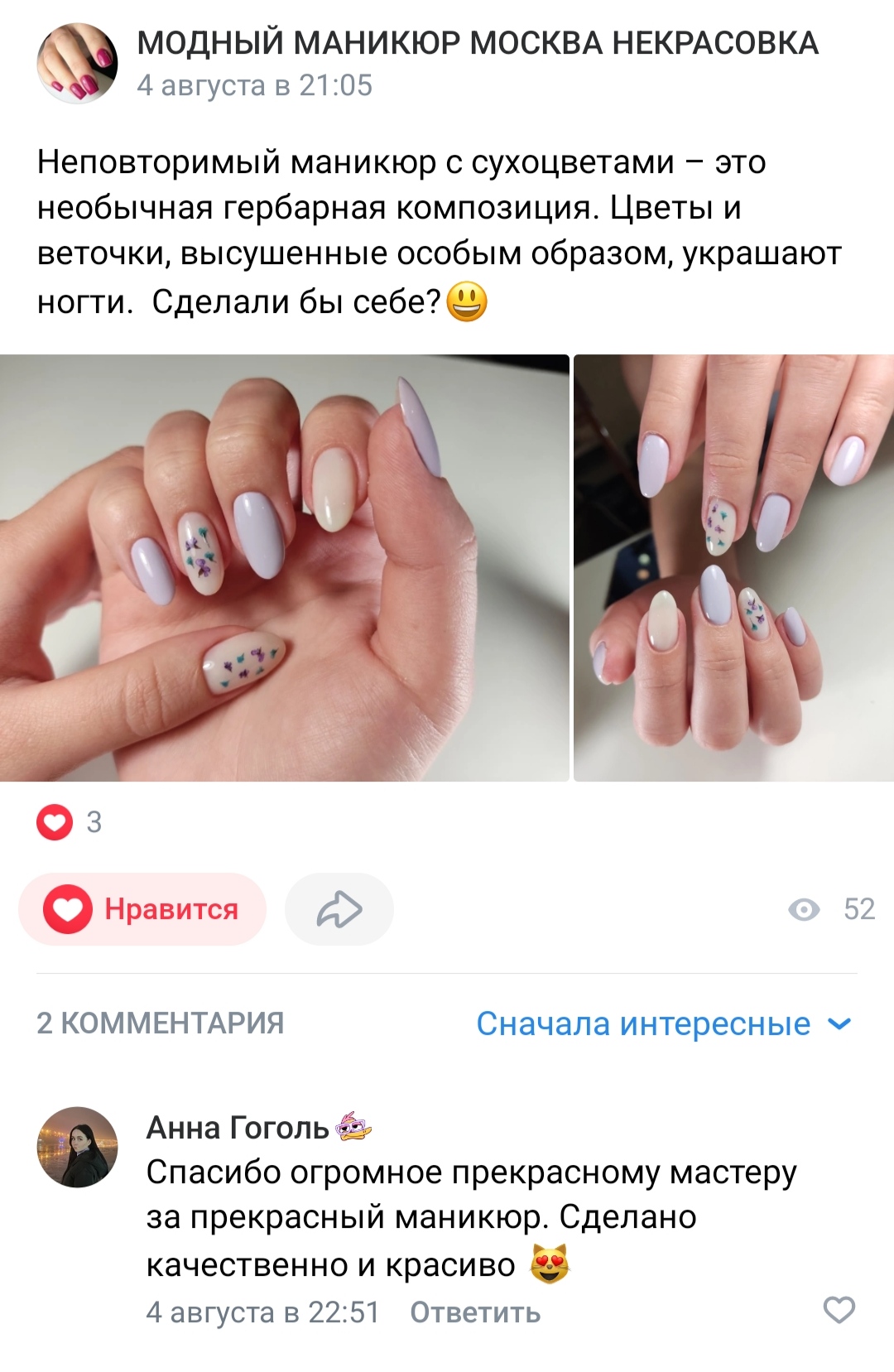Like the post with Нравится button
The width and height of the screenshot is (894, 1372).
point(142,909)
